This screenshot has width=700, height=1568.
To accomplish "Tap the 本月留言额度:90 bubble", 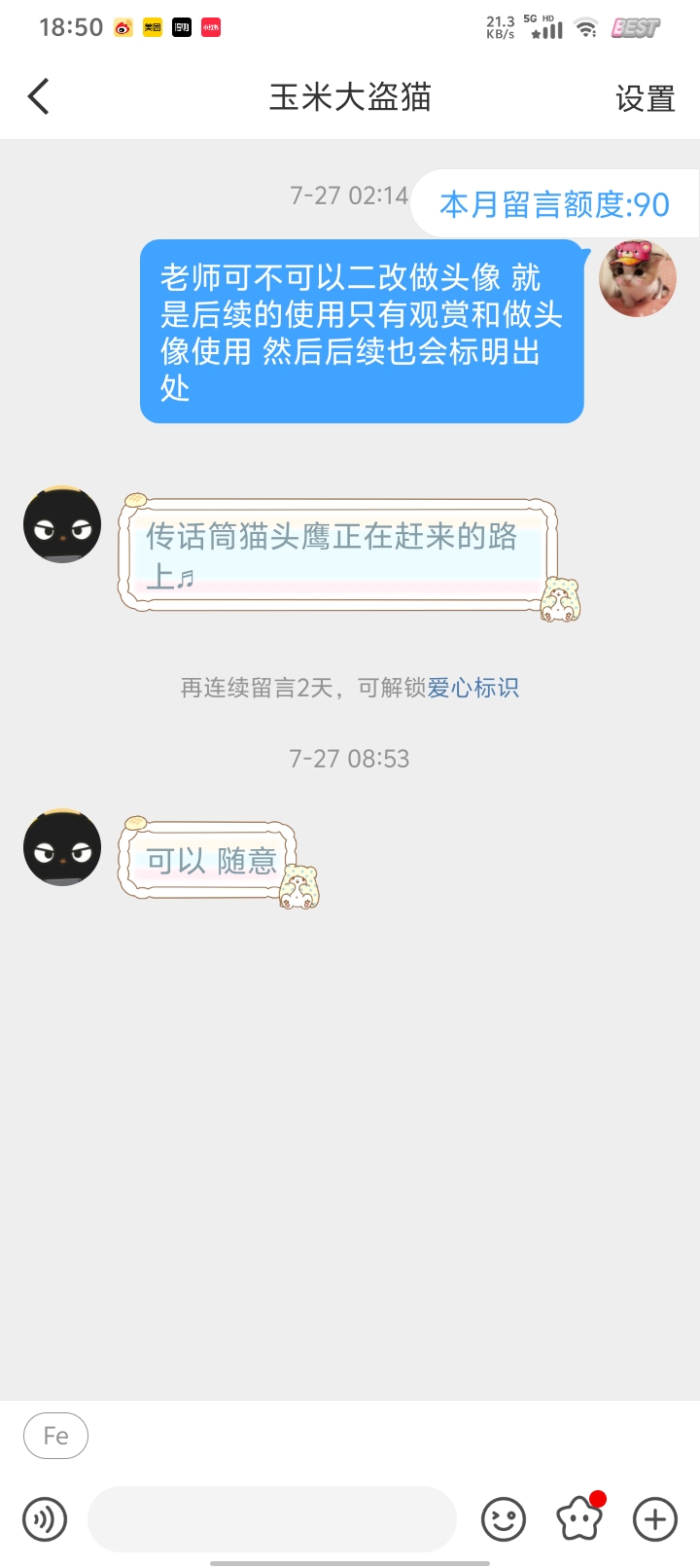I will 554,204.
